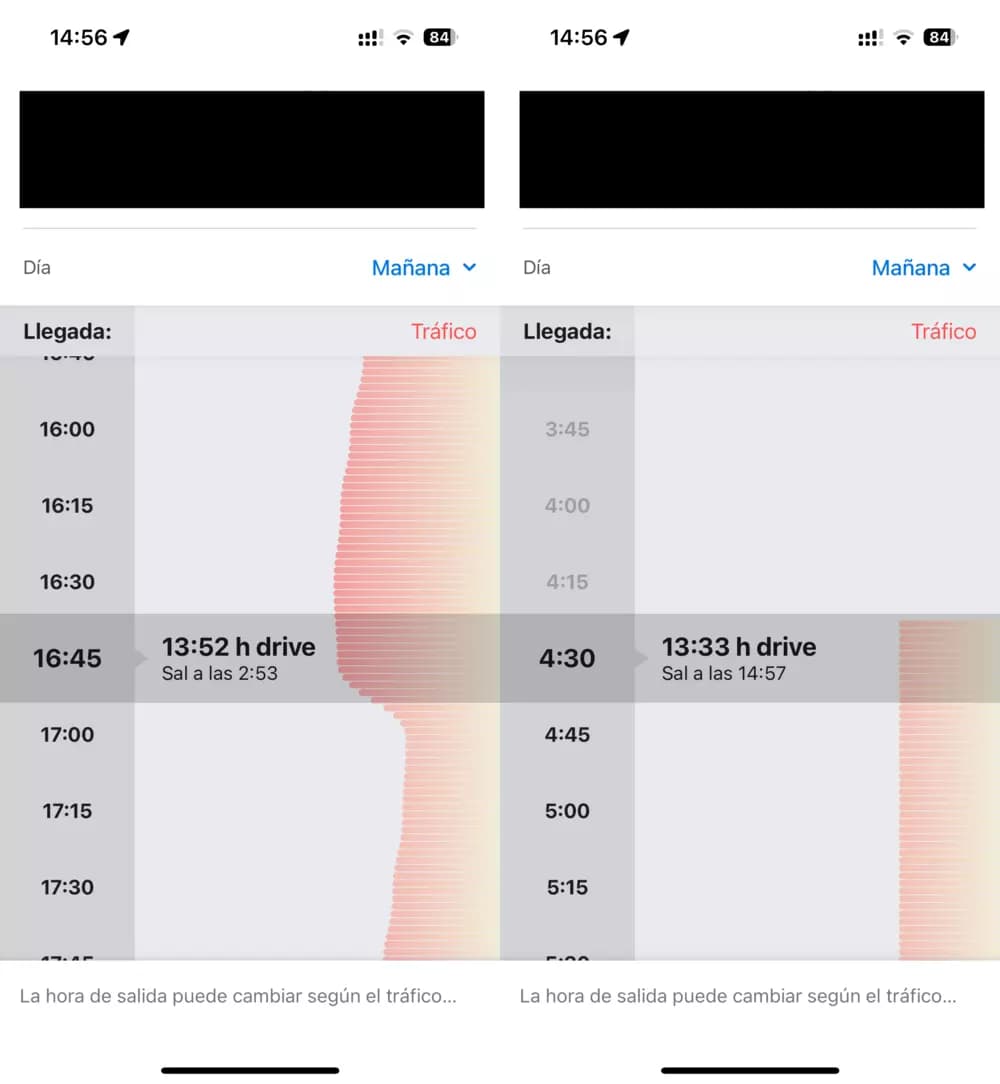1000x1084 pixels.
Task: Choose 16:30 as arrival time
Action: [x=67, y=582]
